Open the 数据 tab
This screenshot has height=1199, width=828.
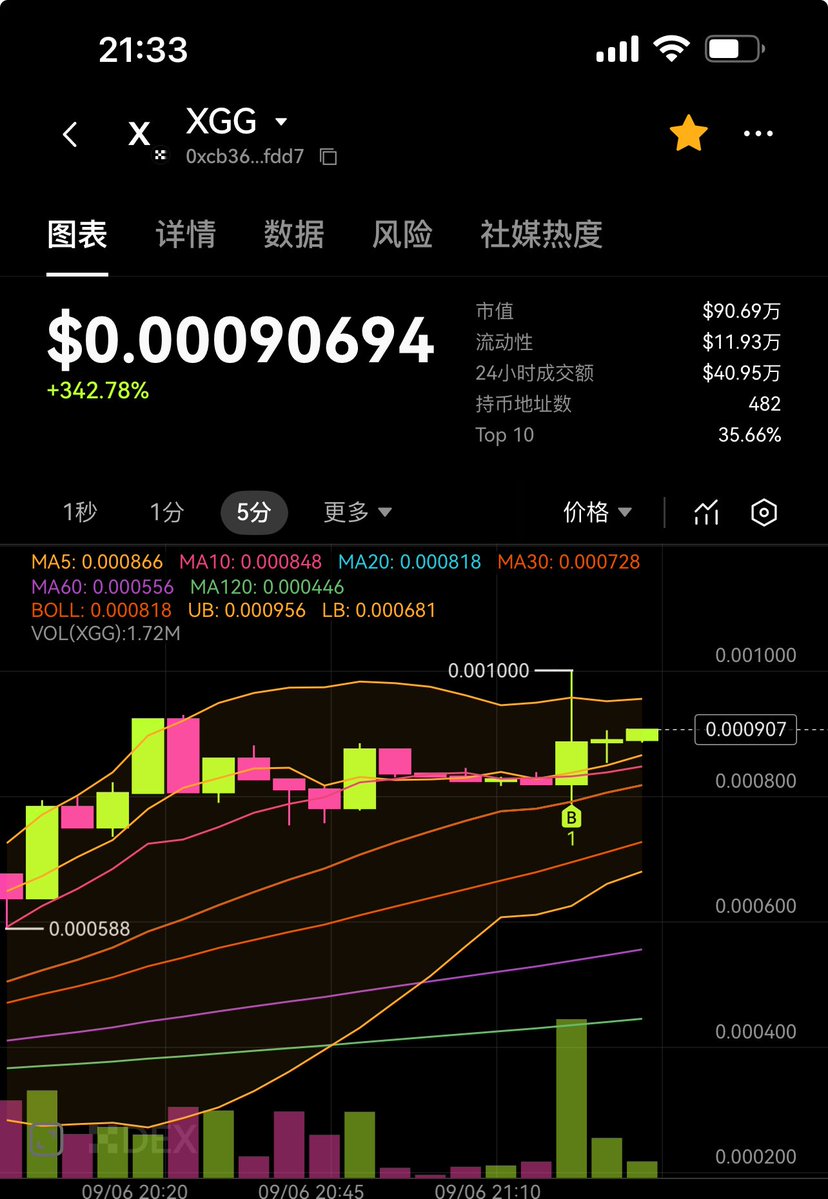click(x=293, y=235)
